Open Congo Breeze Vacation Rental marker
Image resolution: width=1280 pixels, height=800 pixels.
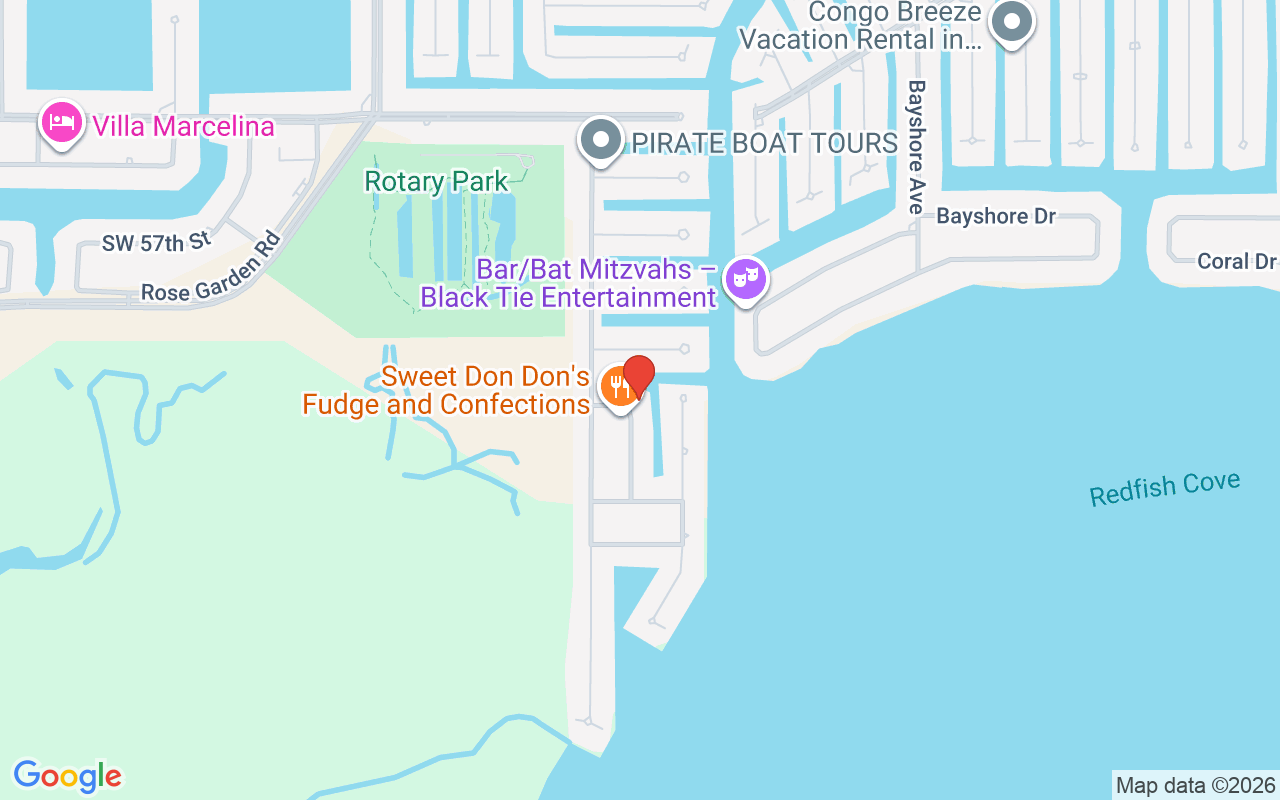pyautogui.click(x=1012, y=21)
